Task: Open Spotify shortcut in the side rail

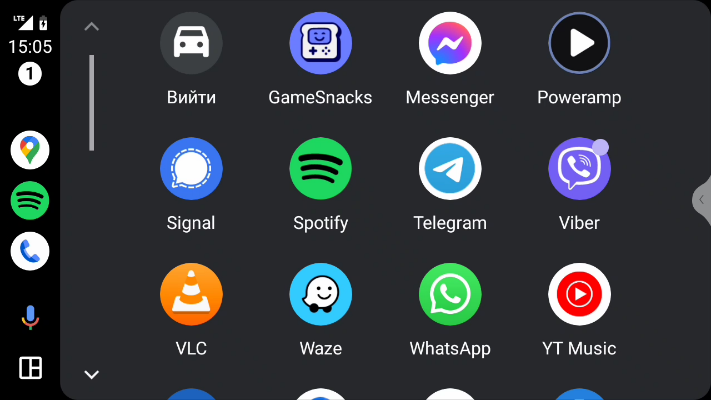Action: (30, 201)
